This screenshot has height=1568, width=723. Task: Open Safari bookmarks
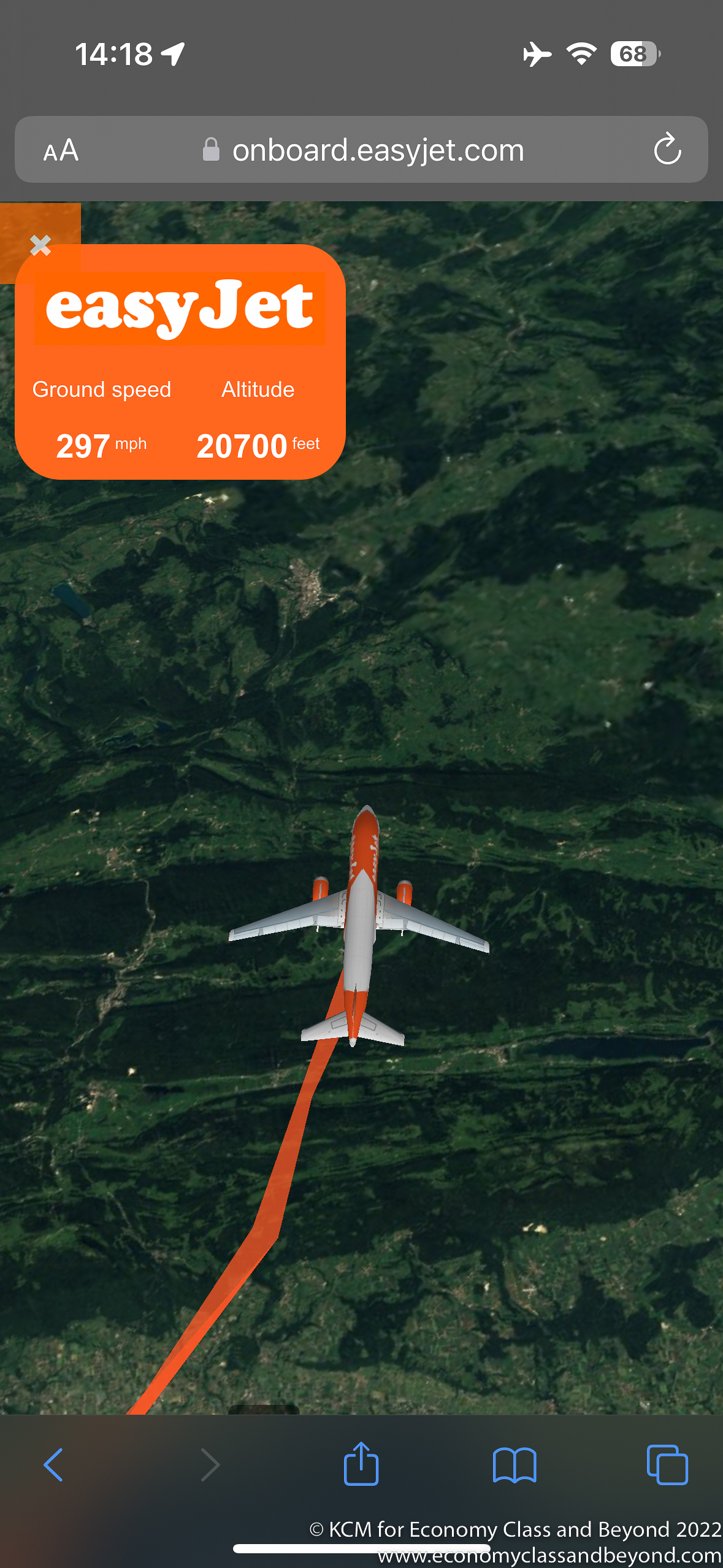click(515, 1465)
